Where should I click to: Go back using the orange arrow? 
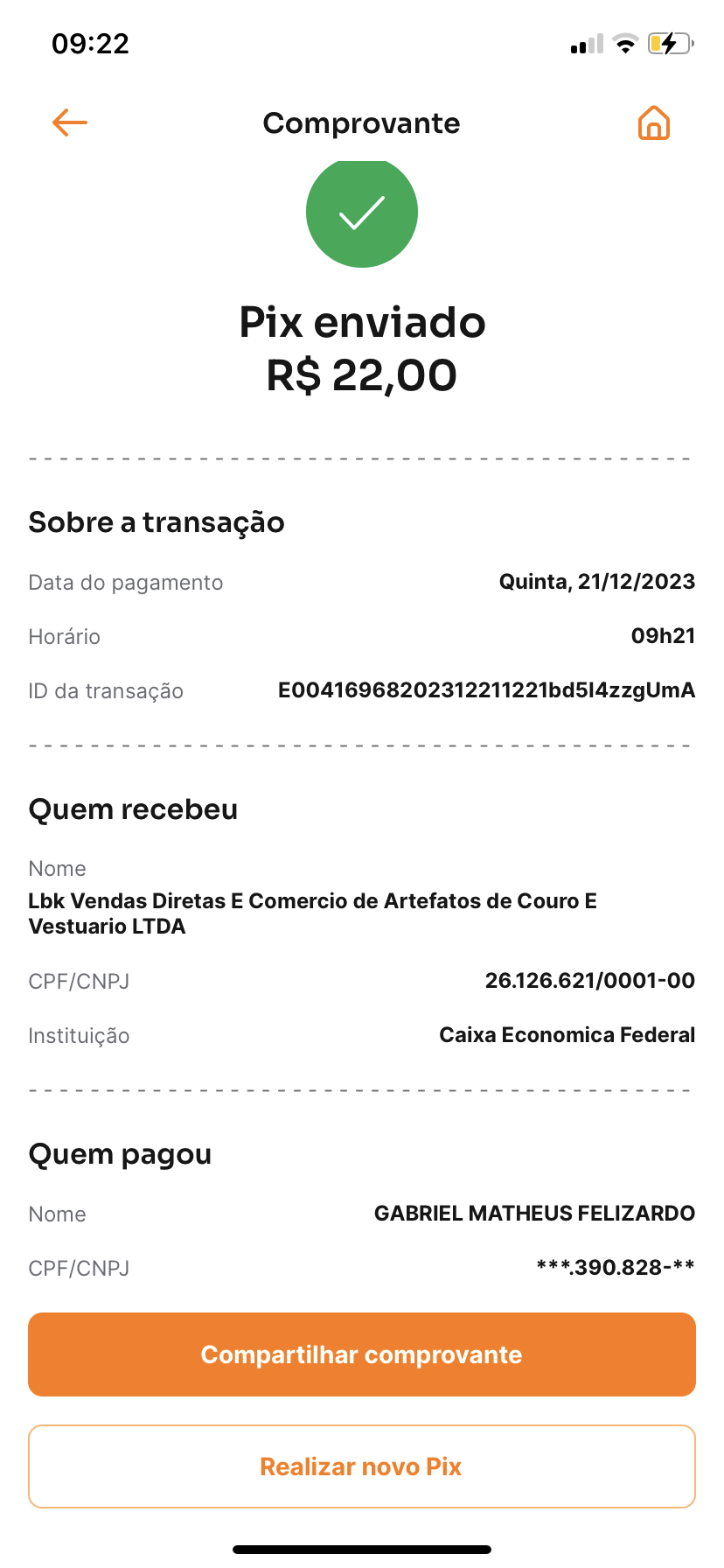[x=70, y=122]
